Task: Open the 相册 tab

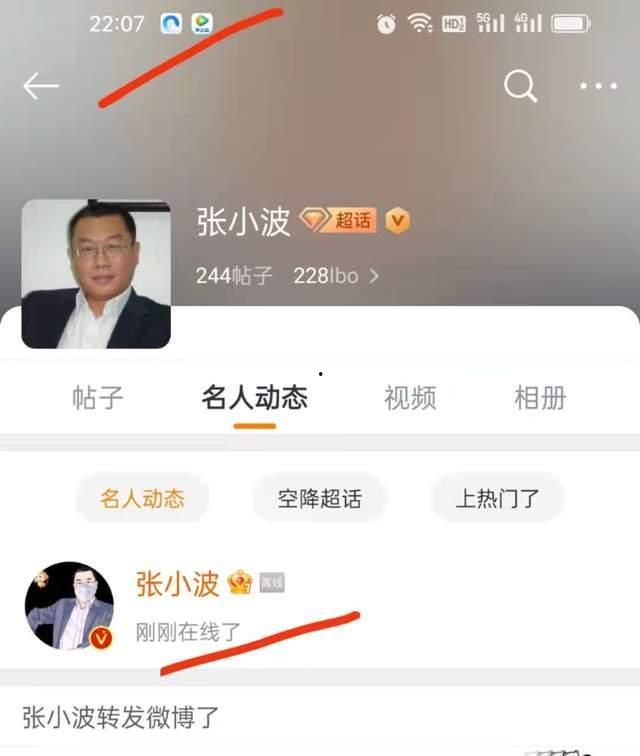Action: click(540, 397)
